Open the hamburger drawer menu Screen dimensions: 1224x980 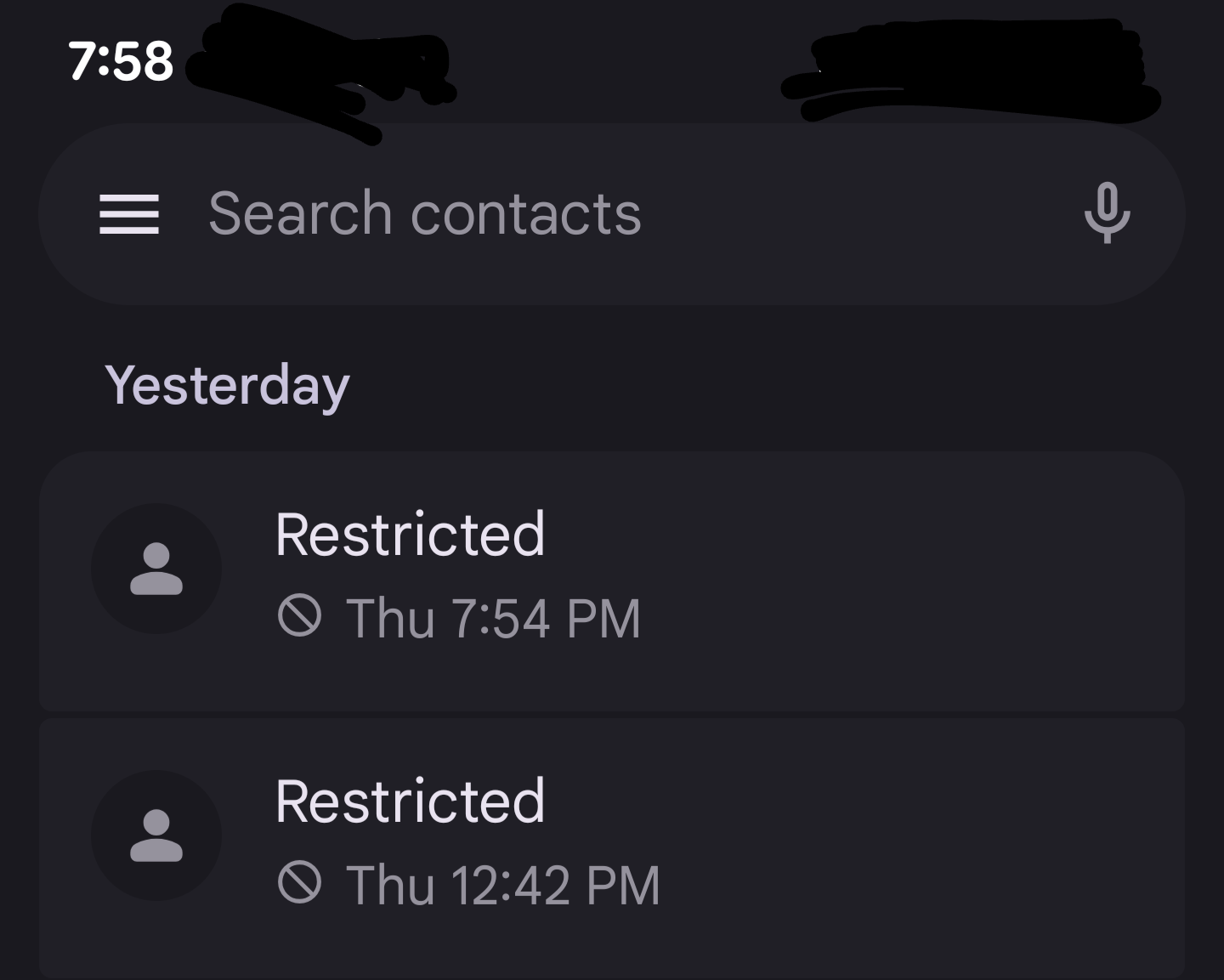click(x=129, y=213)
